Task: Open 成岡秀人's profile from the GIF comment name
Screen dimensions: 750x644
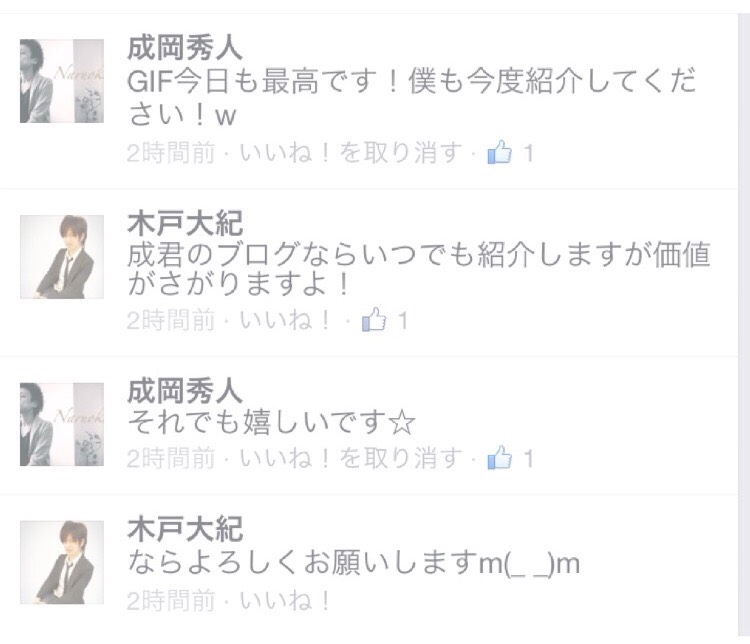Action: coord(185,47)
